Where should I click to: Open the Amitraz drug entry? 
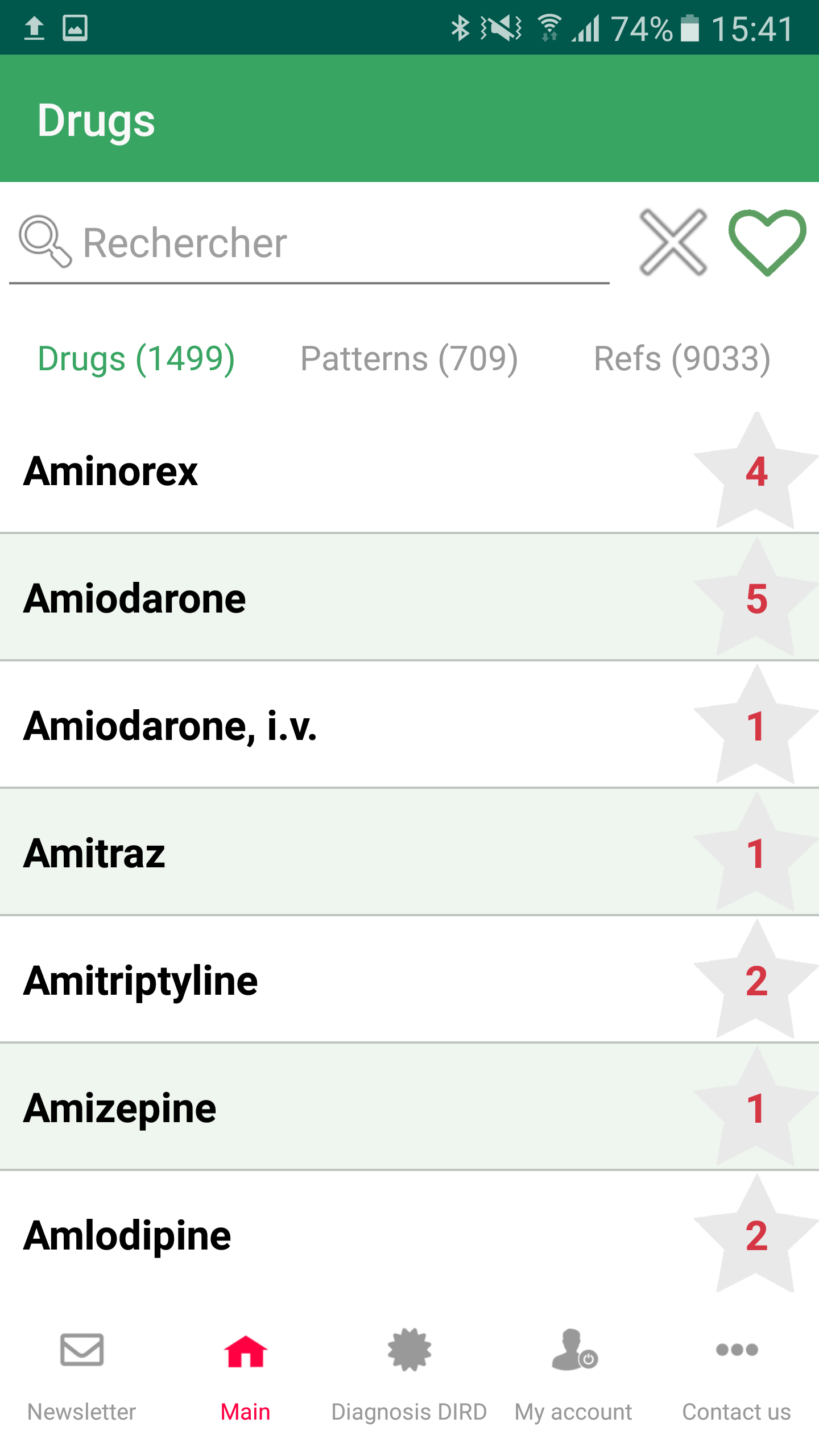click(409, 852)
